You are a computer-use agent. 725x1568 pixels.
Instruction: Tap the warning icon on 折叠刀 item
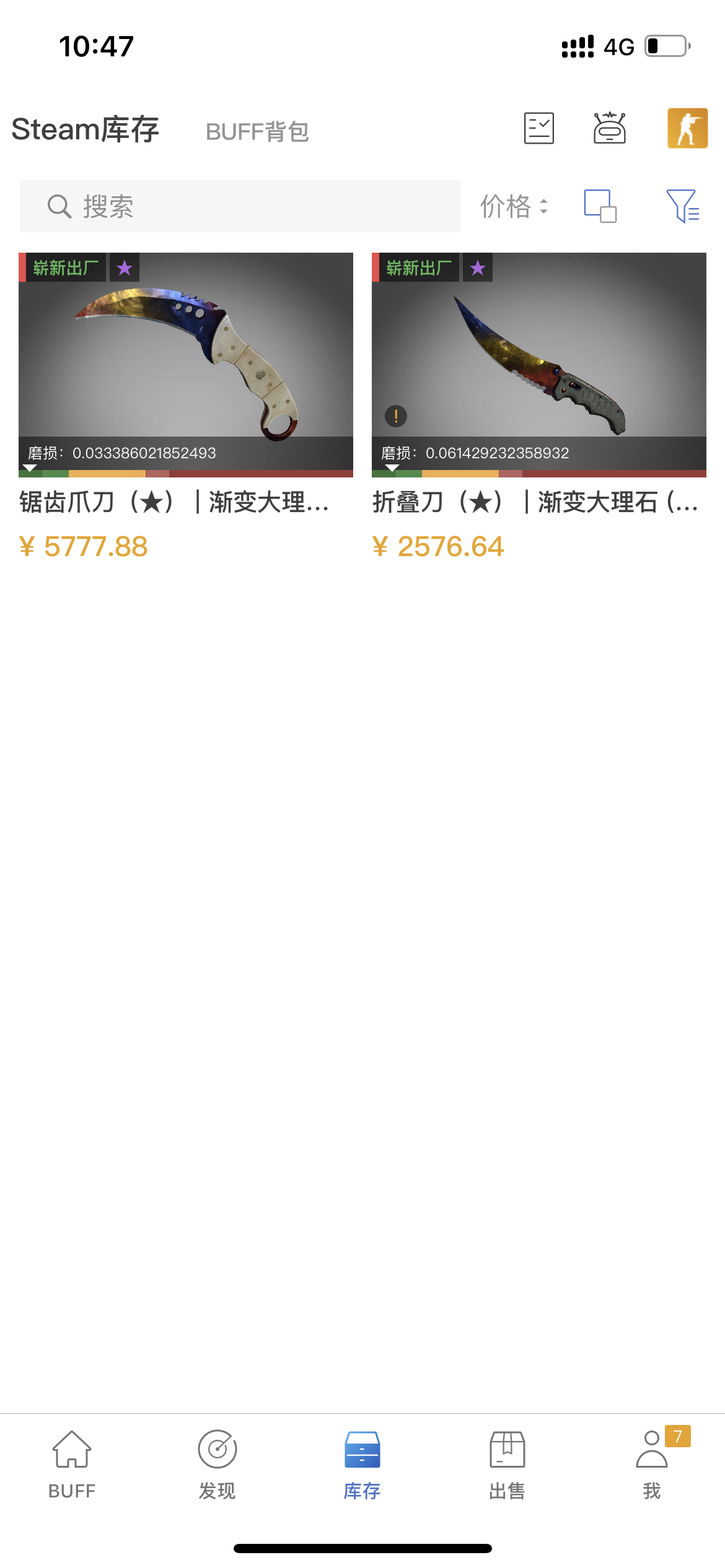pyautogui.click(x=395, y=416)
